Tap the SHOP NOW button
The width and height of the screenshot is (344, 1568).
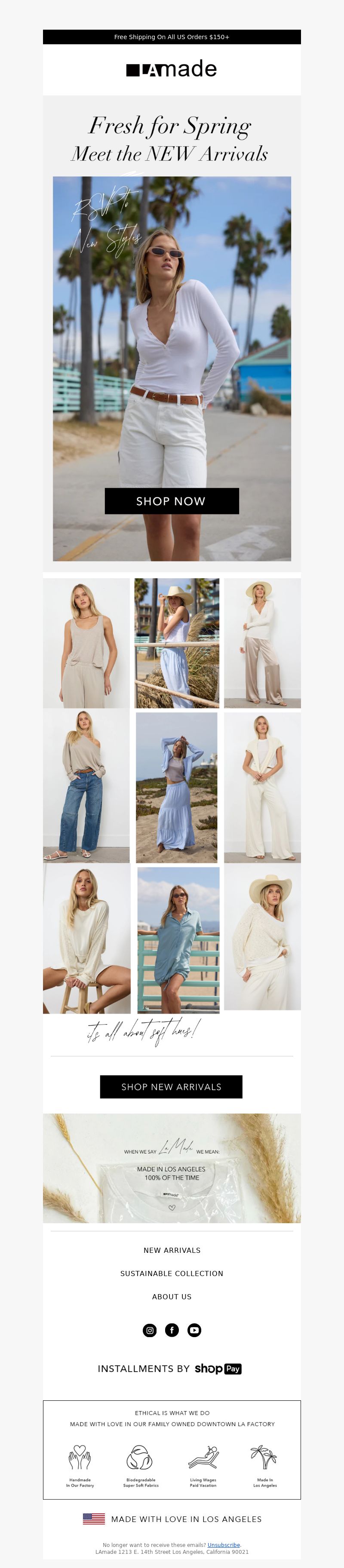[172, 500]
